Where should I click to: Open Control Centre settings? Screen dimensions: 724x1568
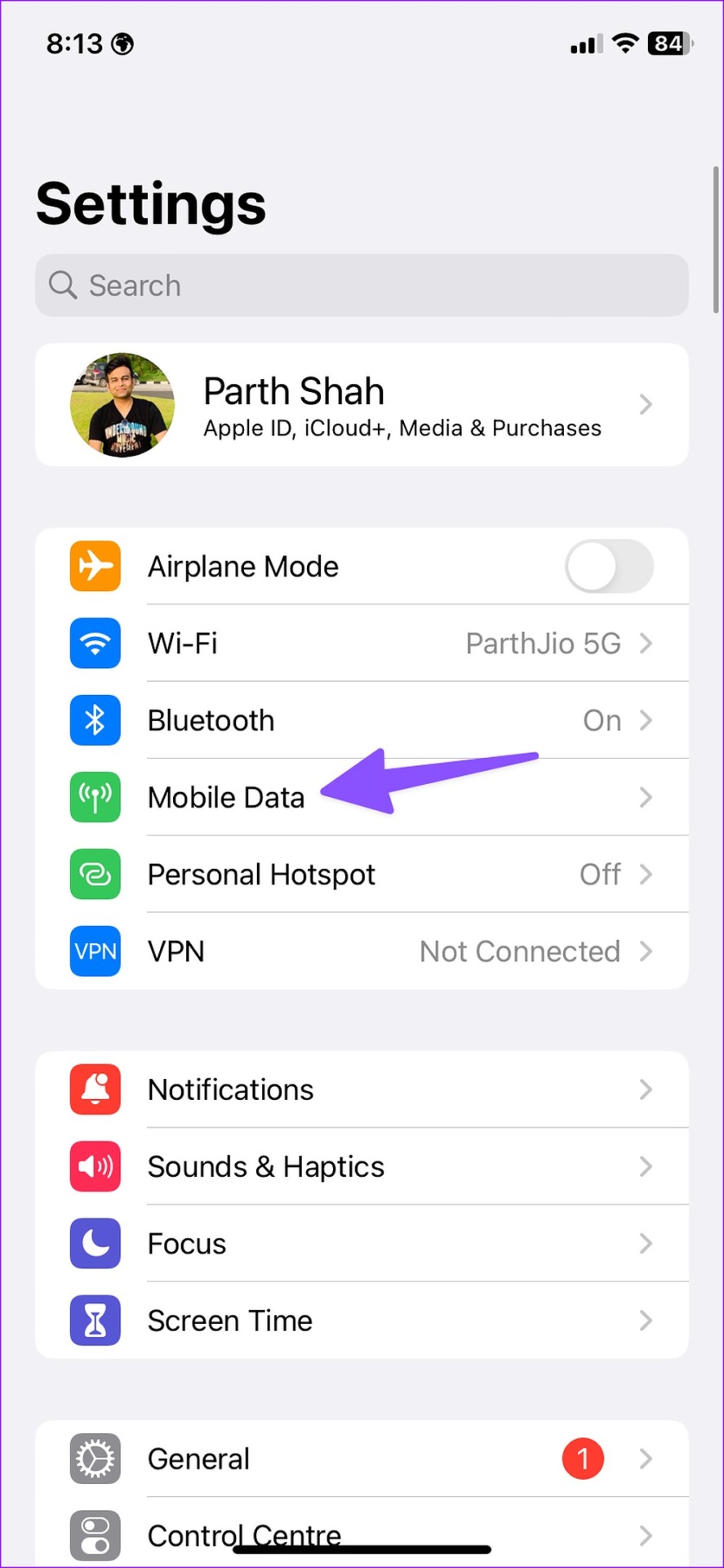361,1529
